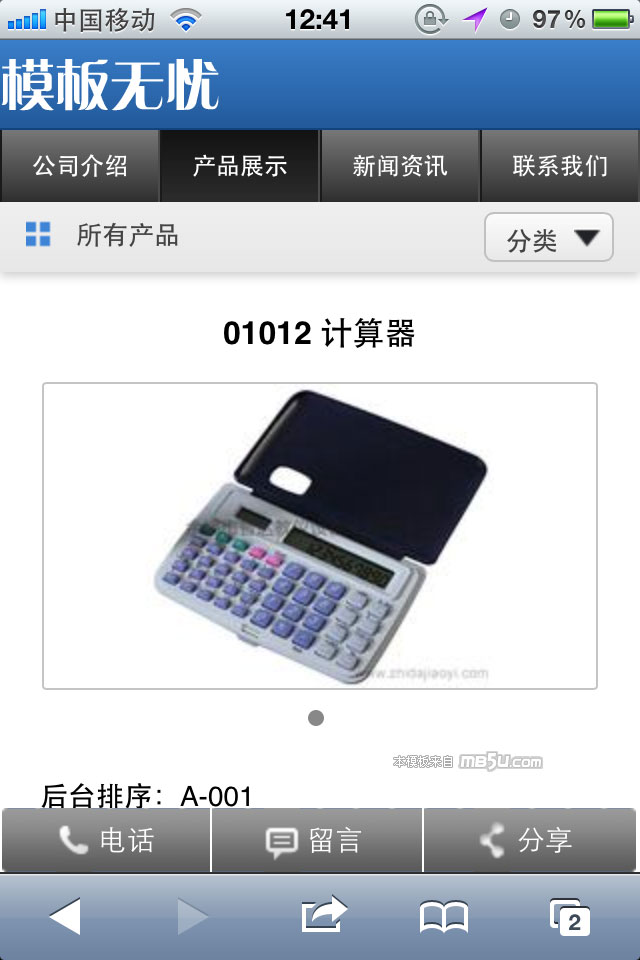Expand the 分类 dropdown
640x960 pixels.
pos(548,238)
